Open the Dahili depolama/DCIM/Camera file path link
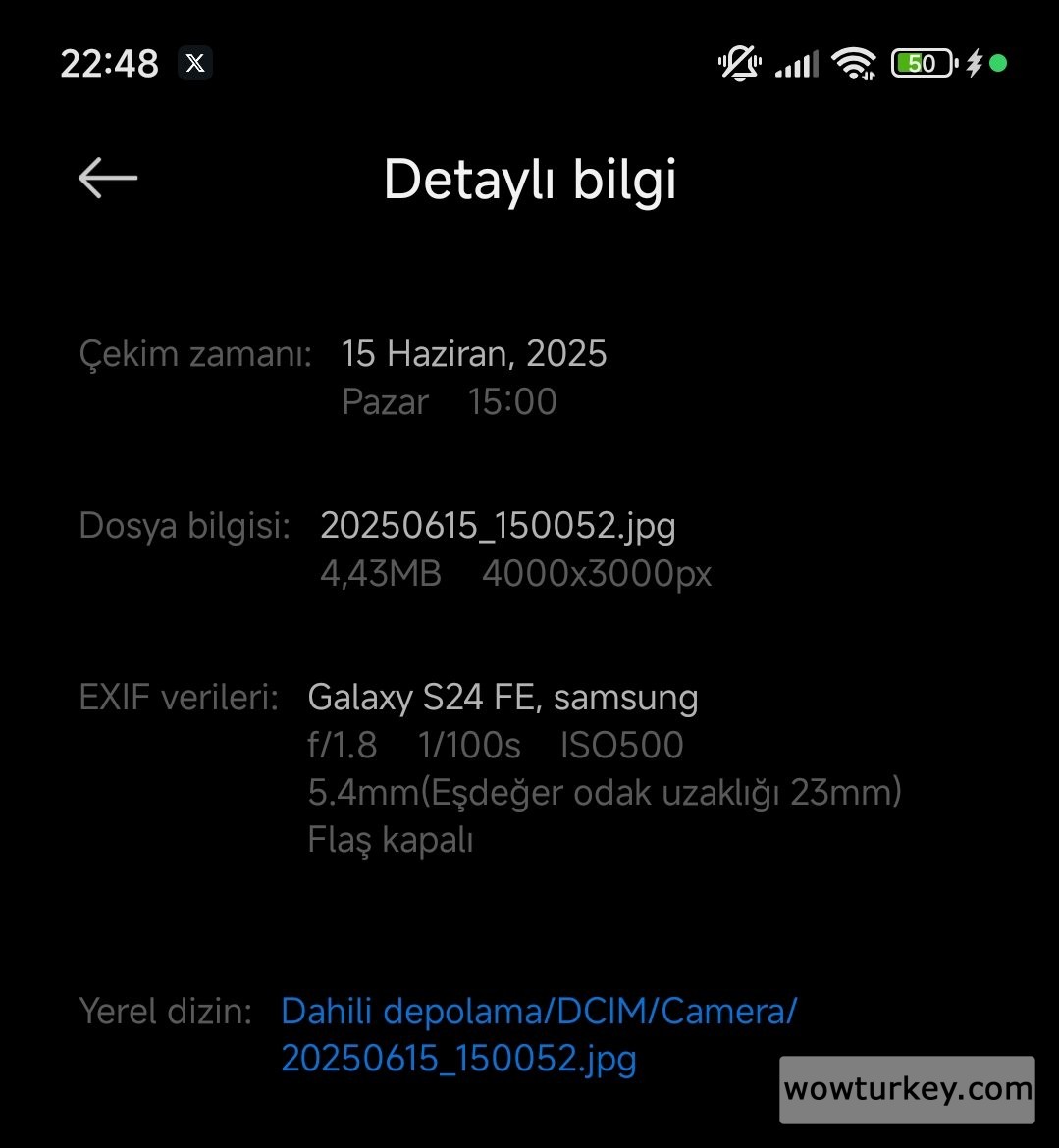The width and height of the screenshot is (1059, 1148). pos(538,1034)
